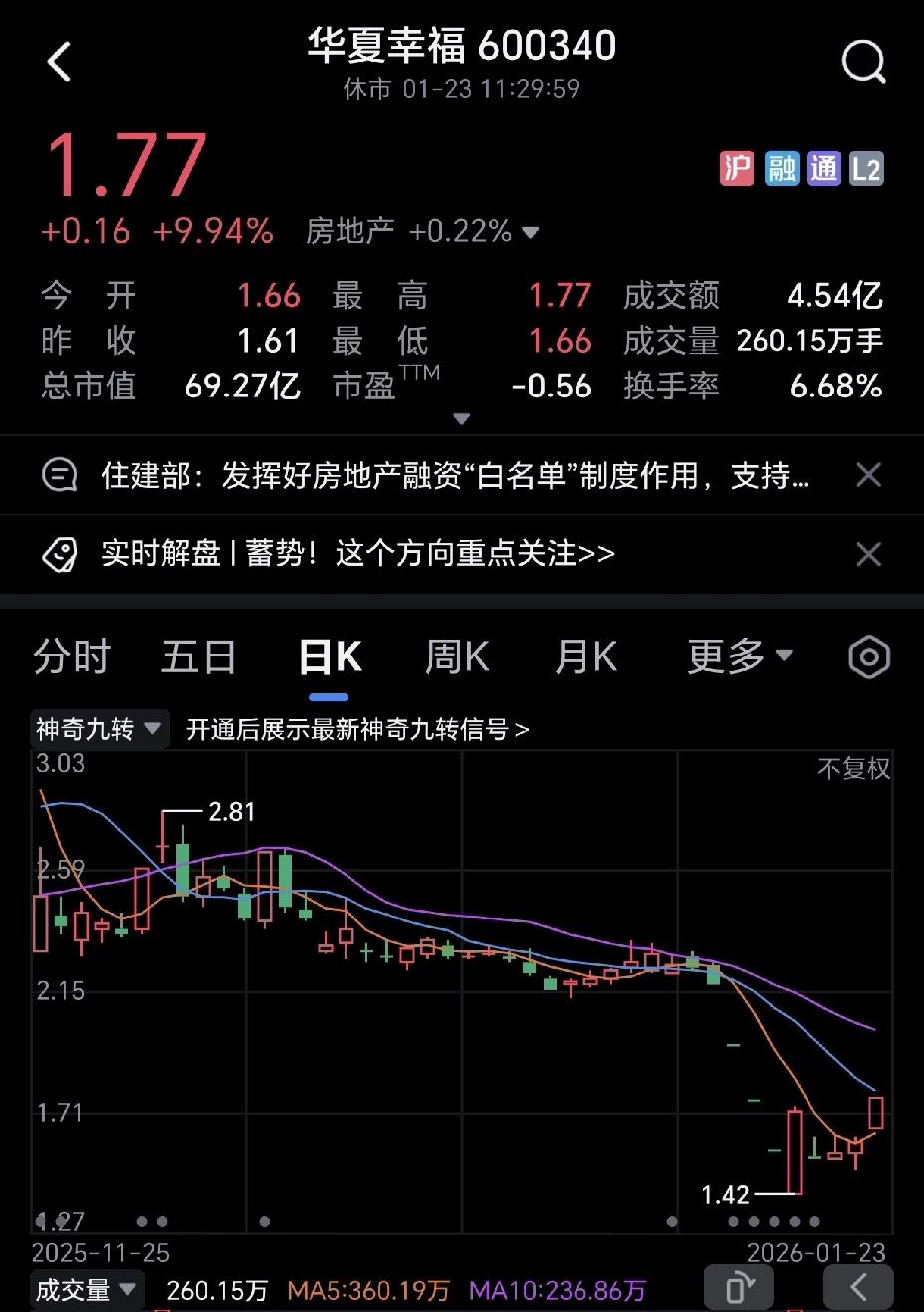
Task: Select the 日K chart tab
Action: (x=330, y=657)
